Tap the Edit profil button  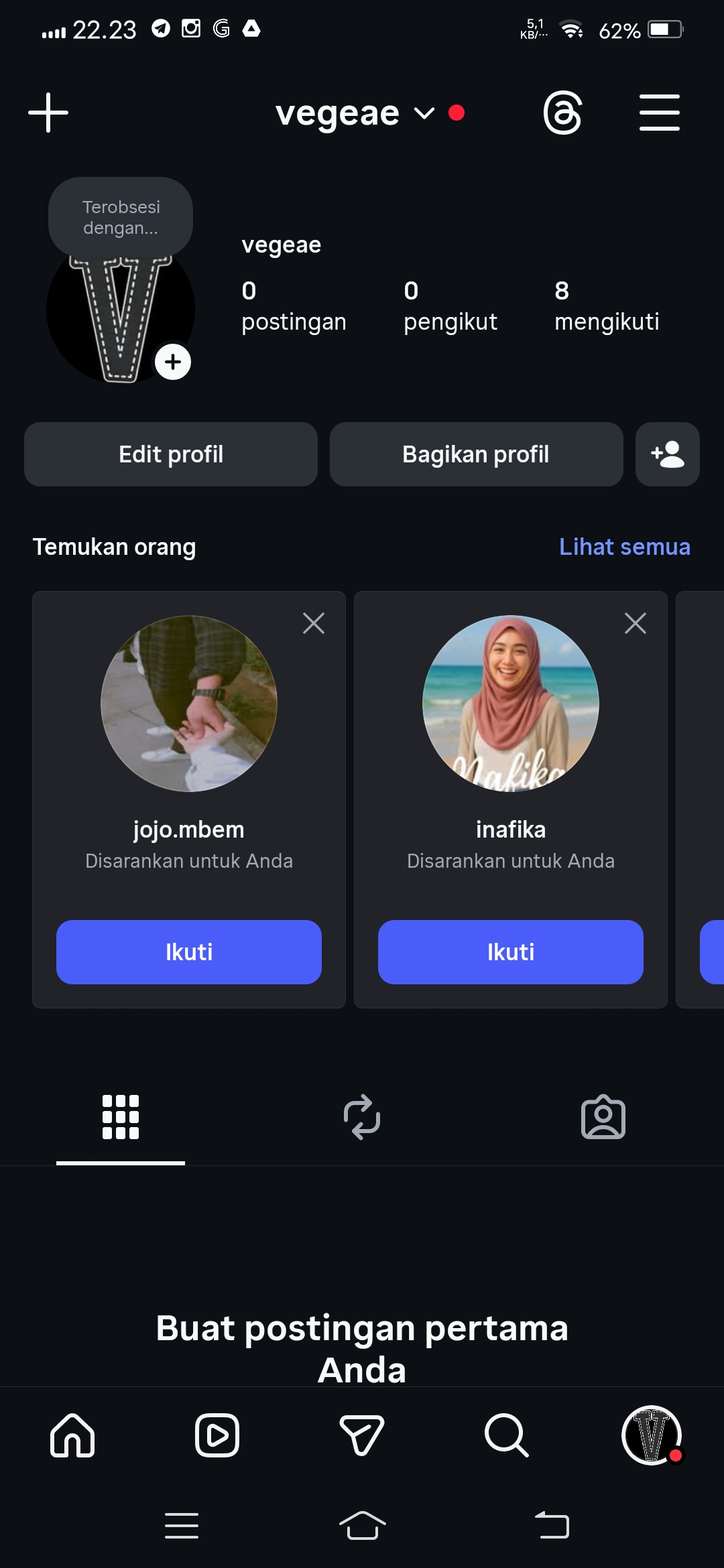(x=171, y=454)
